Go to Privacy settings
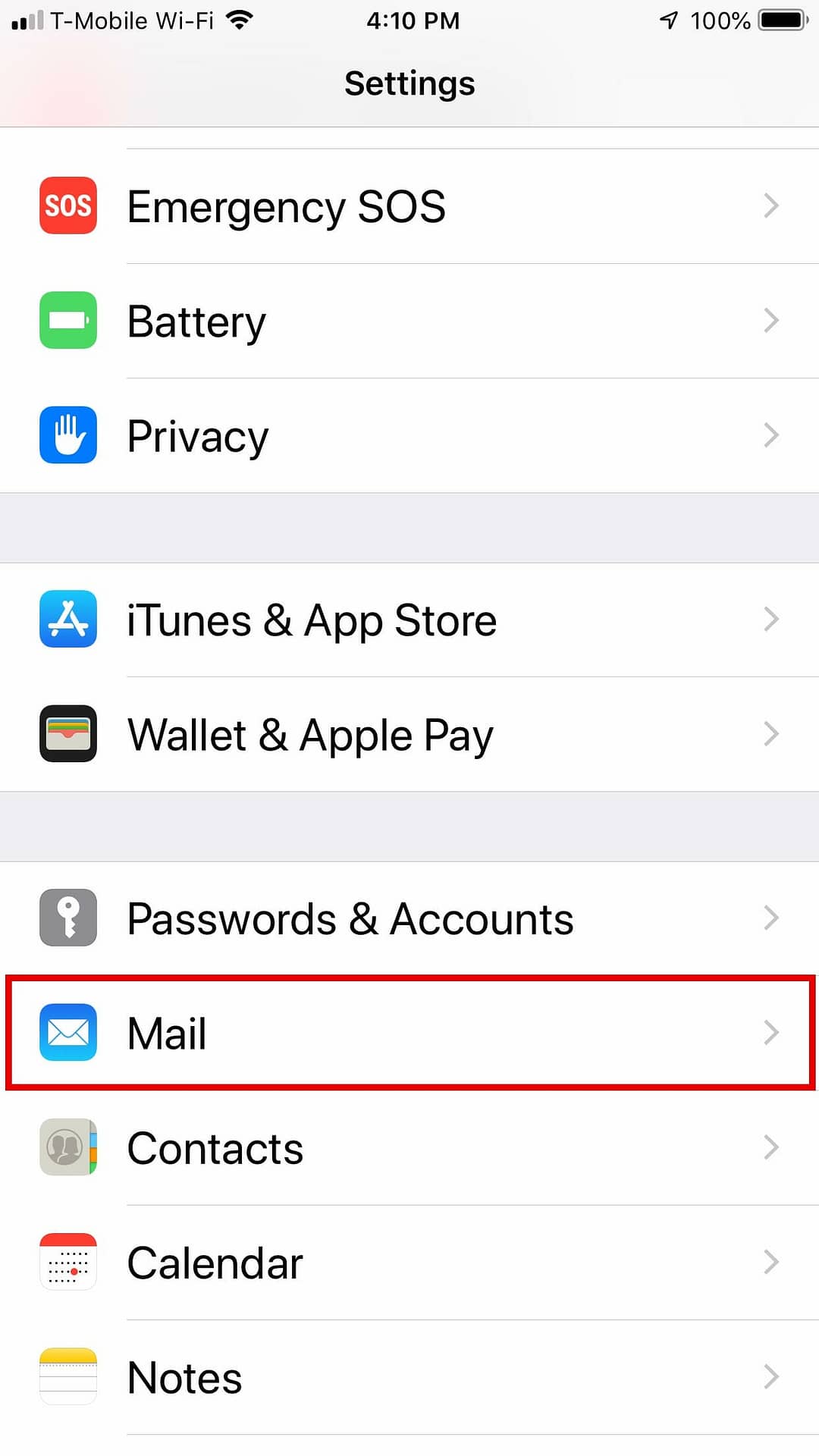 click(409, 435)
